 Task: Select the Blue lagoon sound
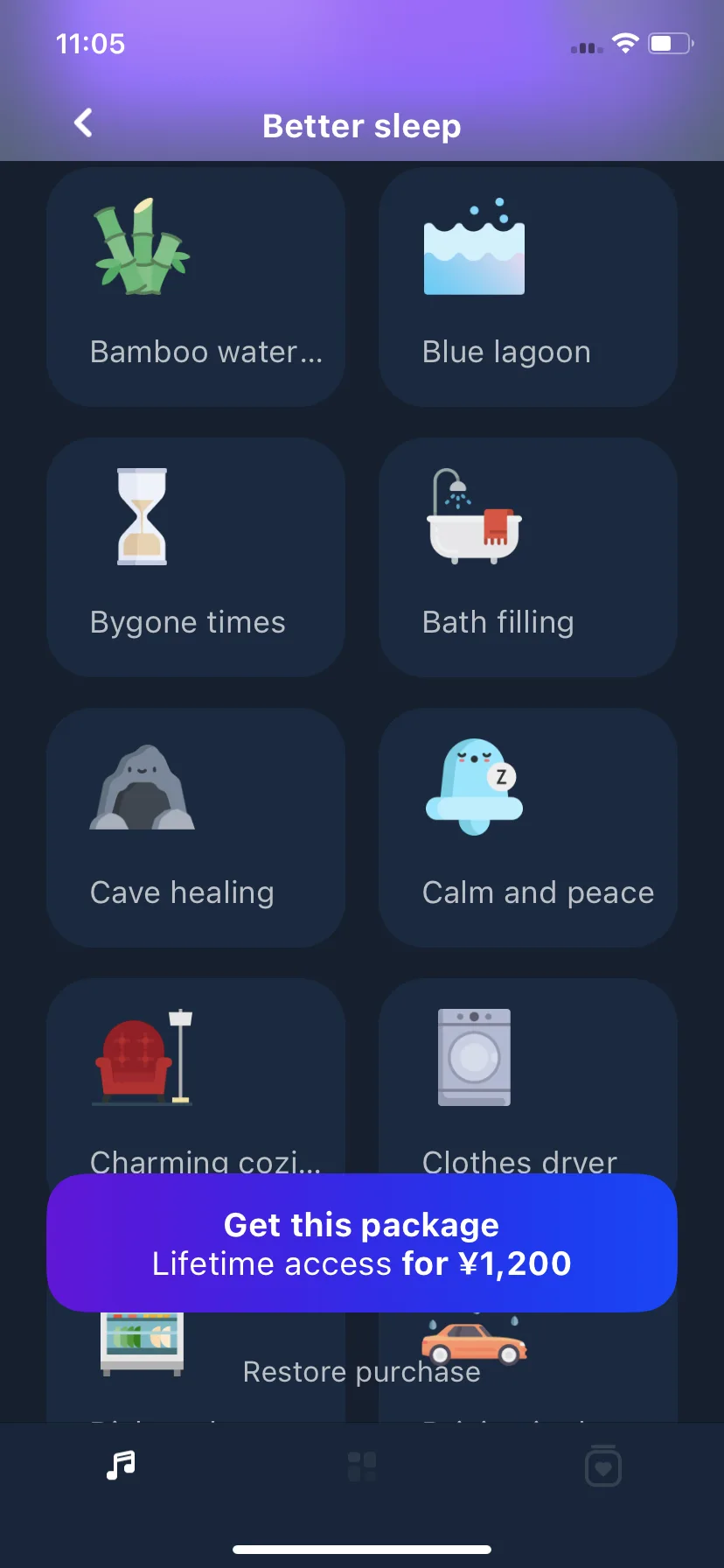click(x=527, y=287)
